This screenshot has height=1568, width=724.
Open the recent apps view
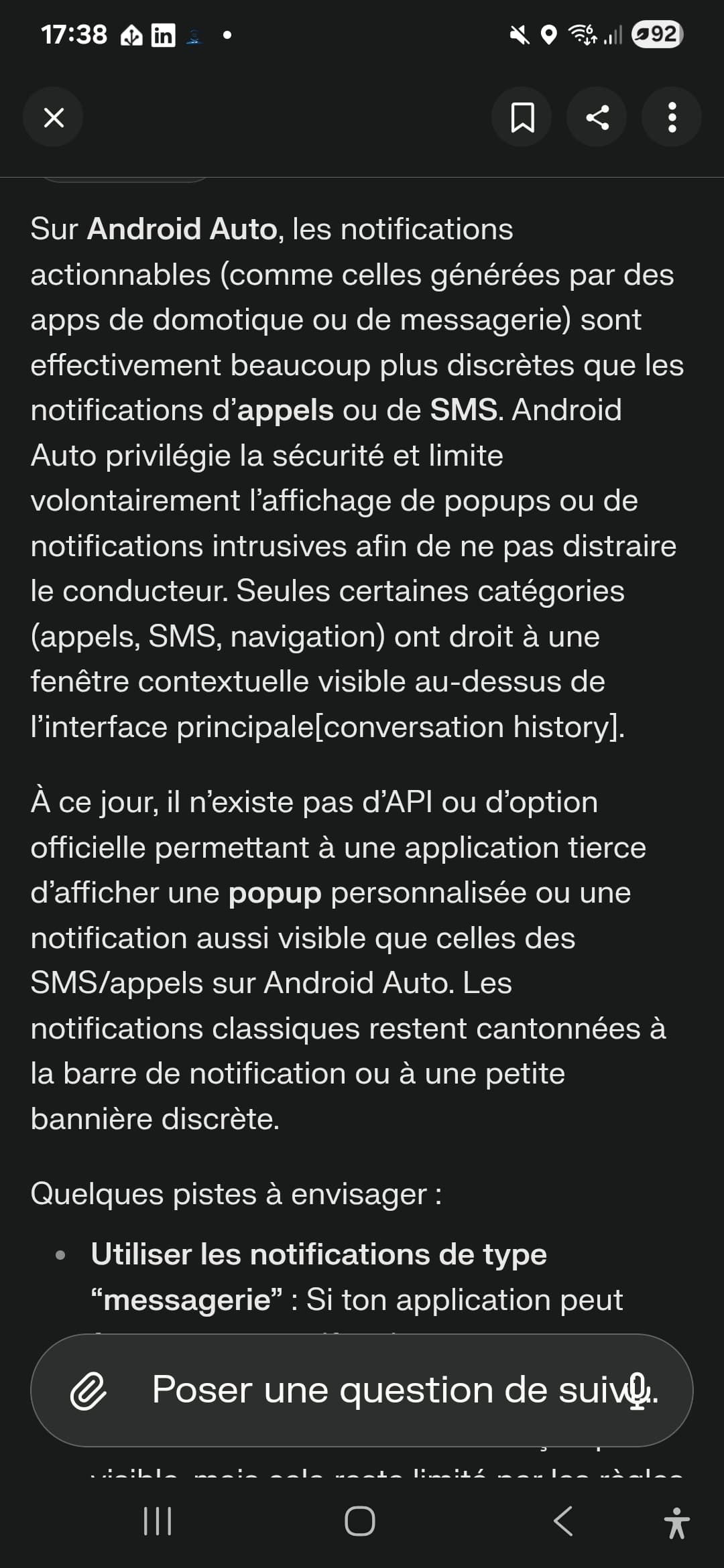coord(158,1521)
